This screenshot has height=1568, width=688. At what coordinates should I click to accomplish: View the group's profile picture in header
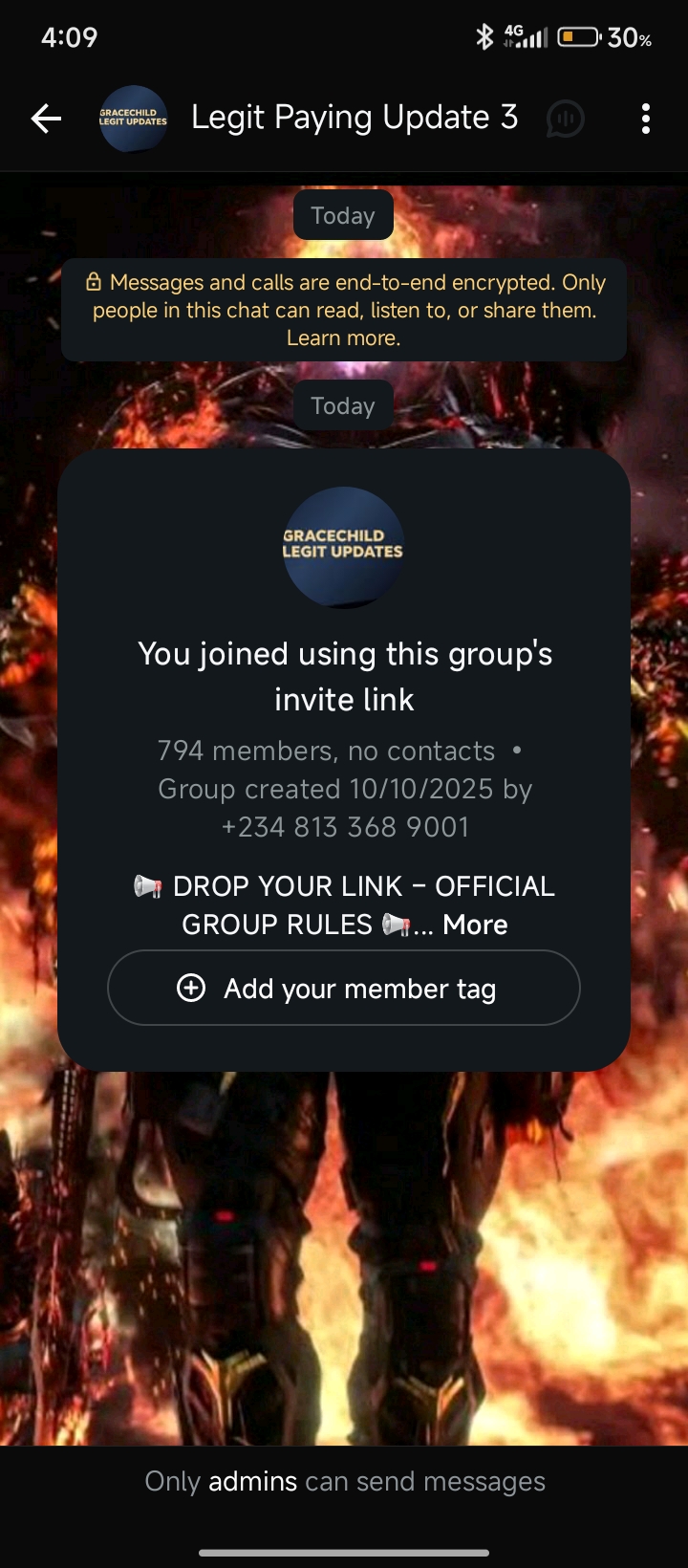(134, 119)
